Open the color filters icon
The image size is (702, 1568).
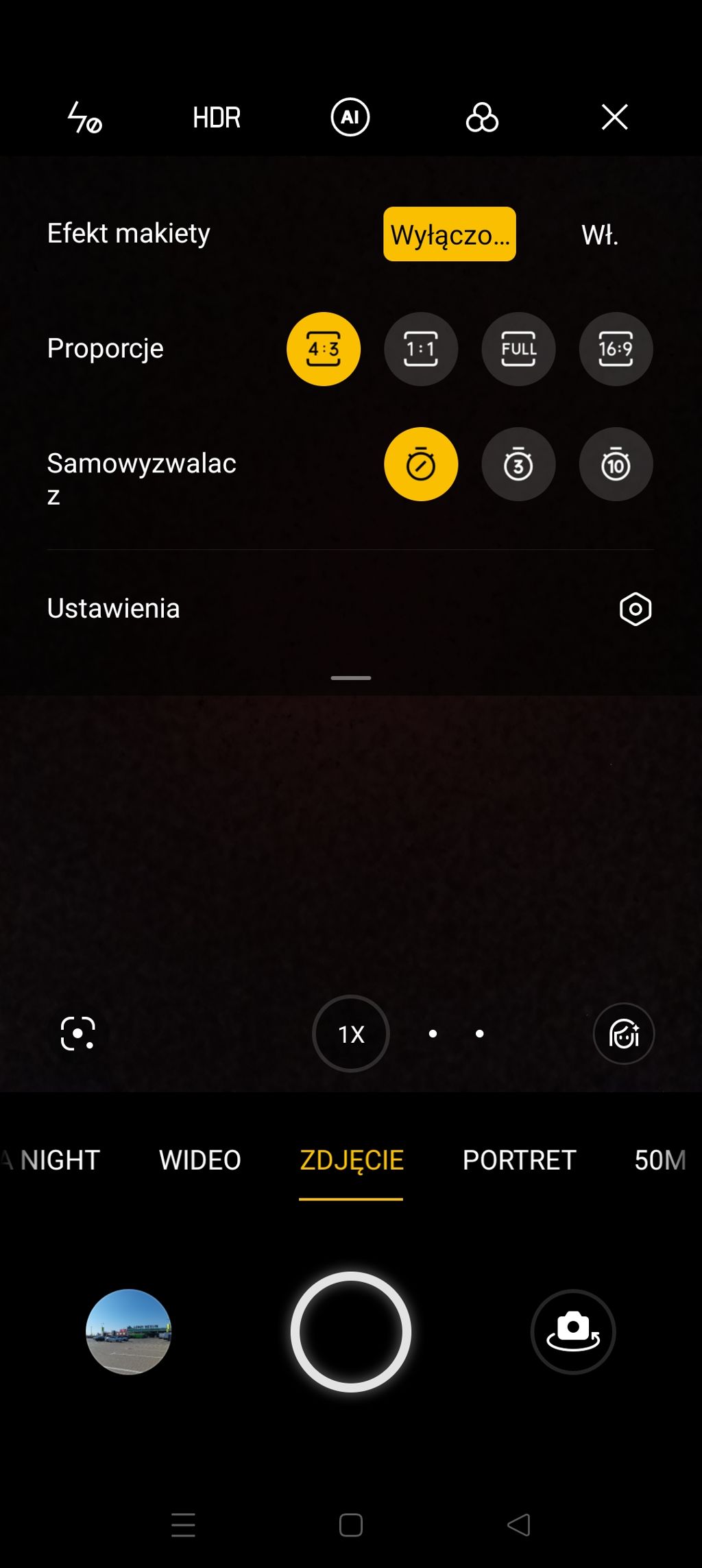[x=482, y=117]
